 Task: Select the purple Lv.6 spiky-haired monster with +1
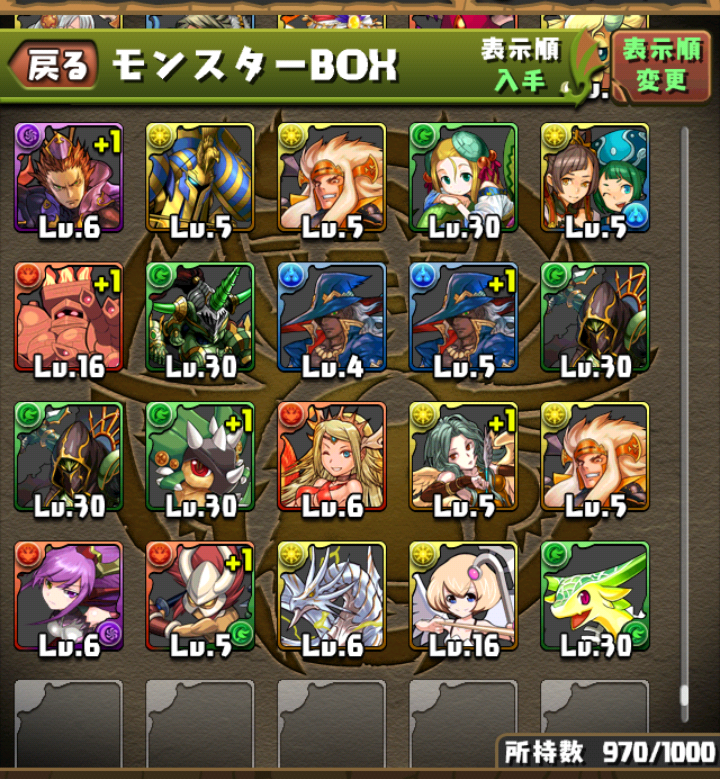tap(69, 178)
